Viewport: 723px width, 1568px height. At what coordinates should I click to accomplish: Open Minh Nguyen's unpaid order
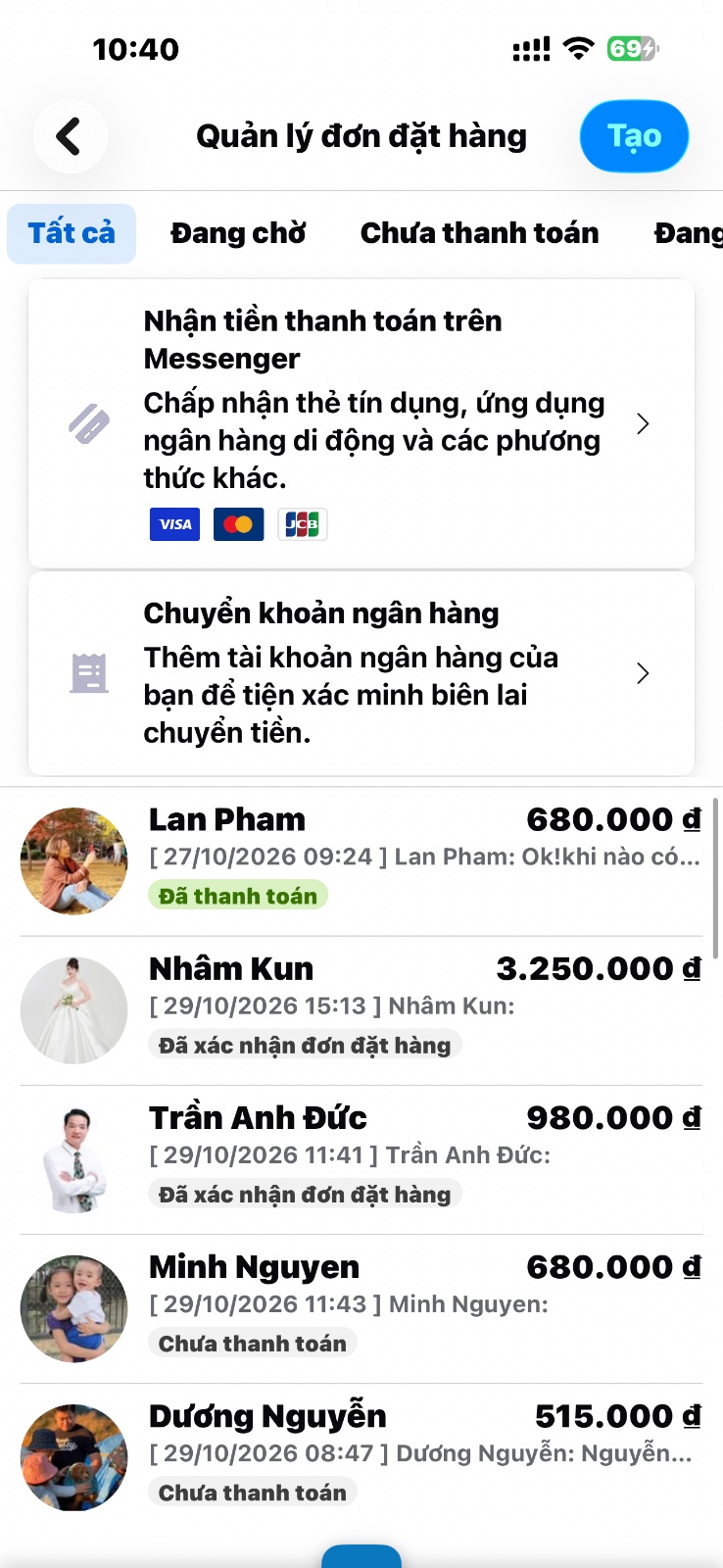(x=361, y=1308)
